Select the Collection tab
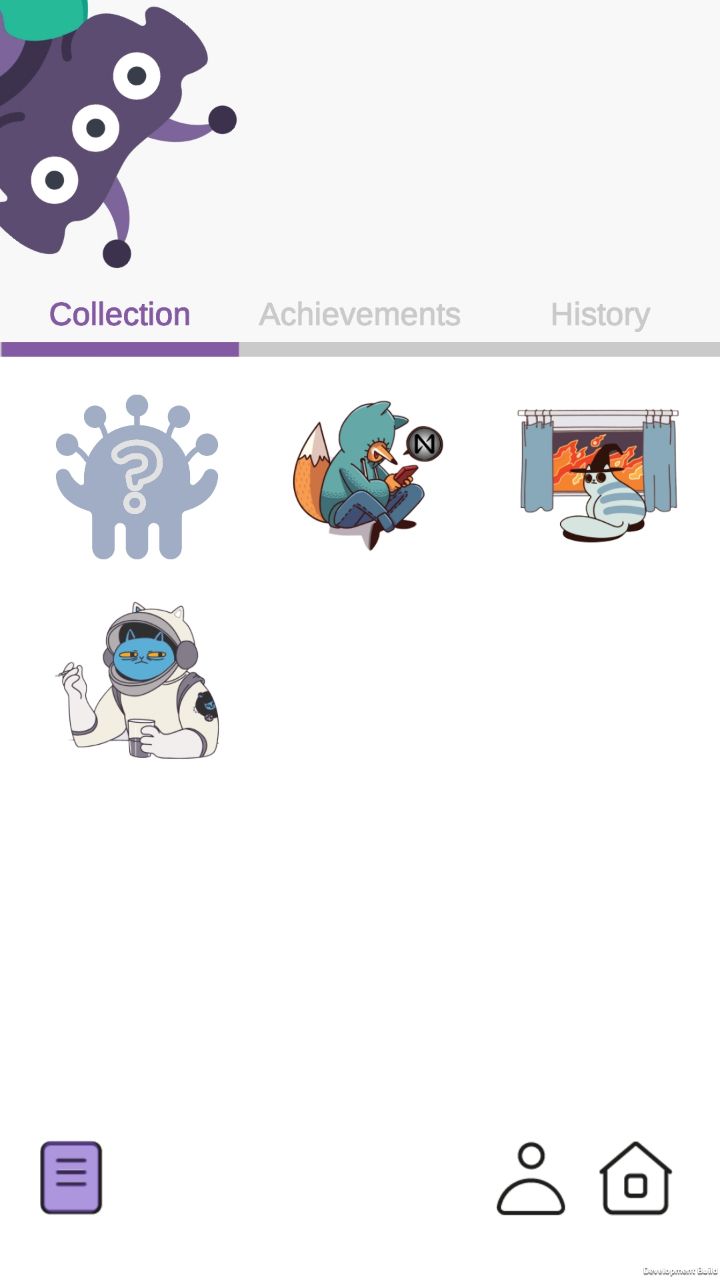Screen dimensions: 720x1280 click(x=120, y=315)
